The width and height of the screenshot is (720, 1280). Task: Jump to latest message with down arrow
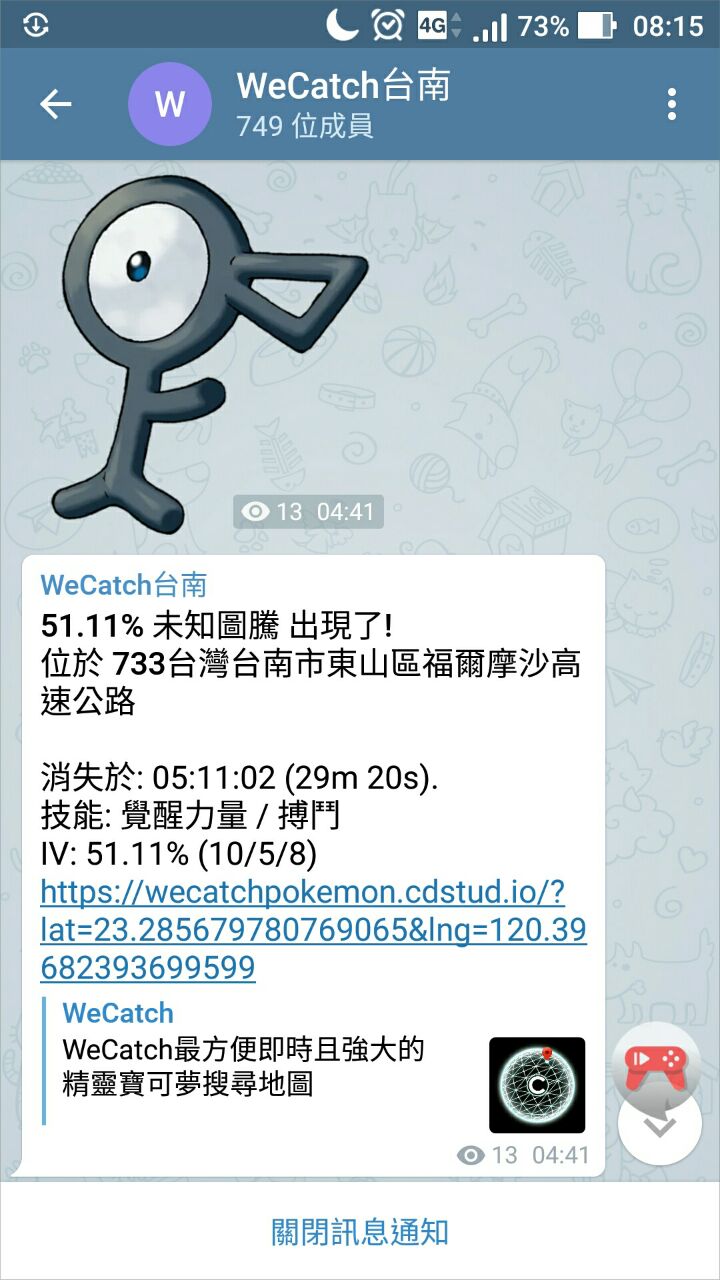pyautogui.click(x=659, y=1126)
